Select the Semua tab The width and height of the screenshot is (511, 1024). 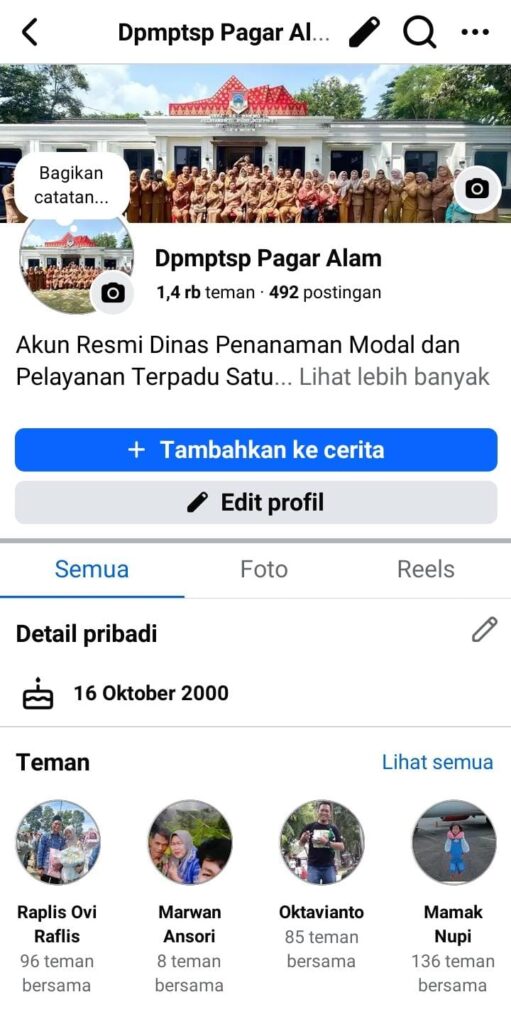[91, 569]
